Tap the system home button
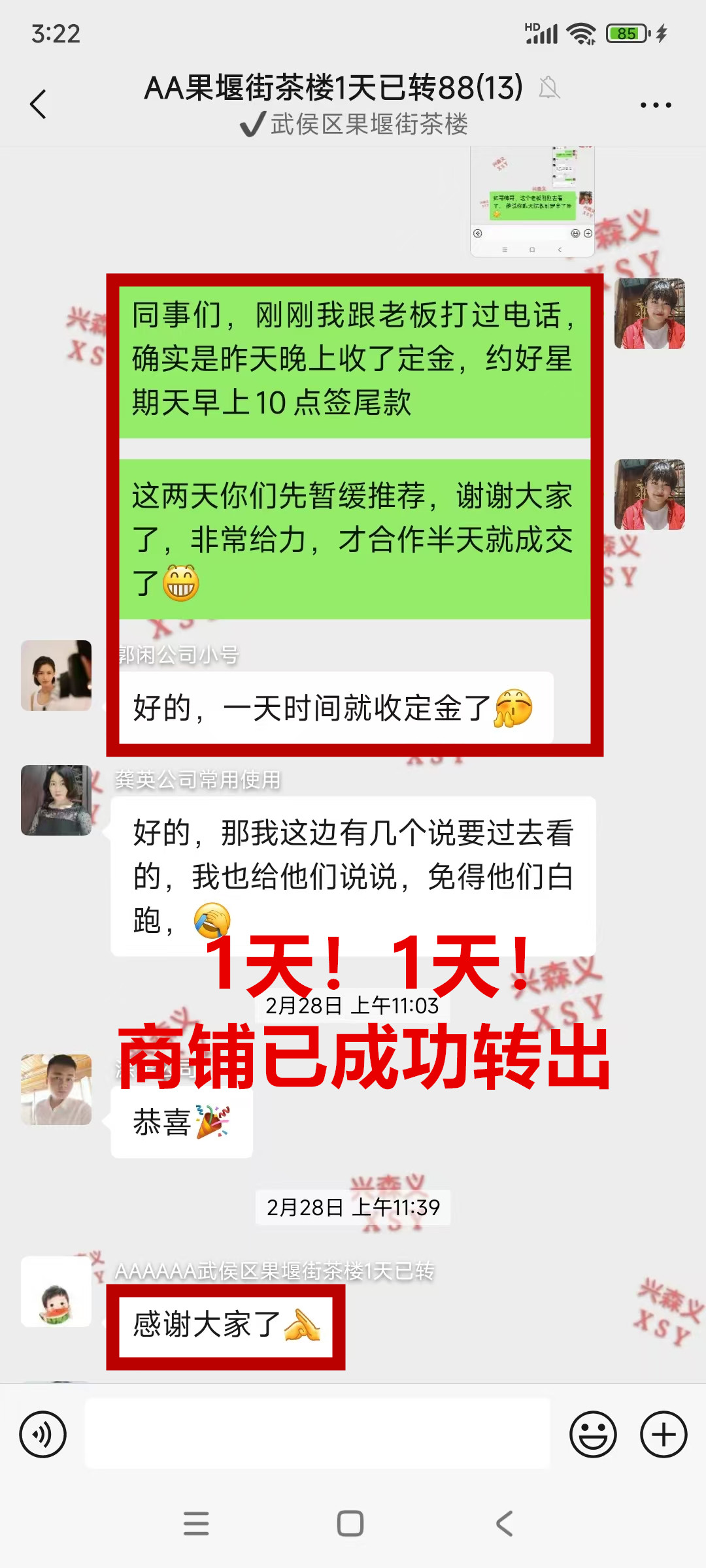 point(350,1523)
